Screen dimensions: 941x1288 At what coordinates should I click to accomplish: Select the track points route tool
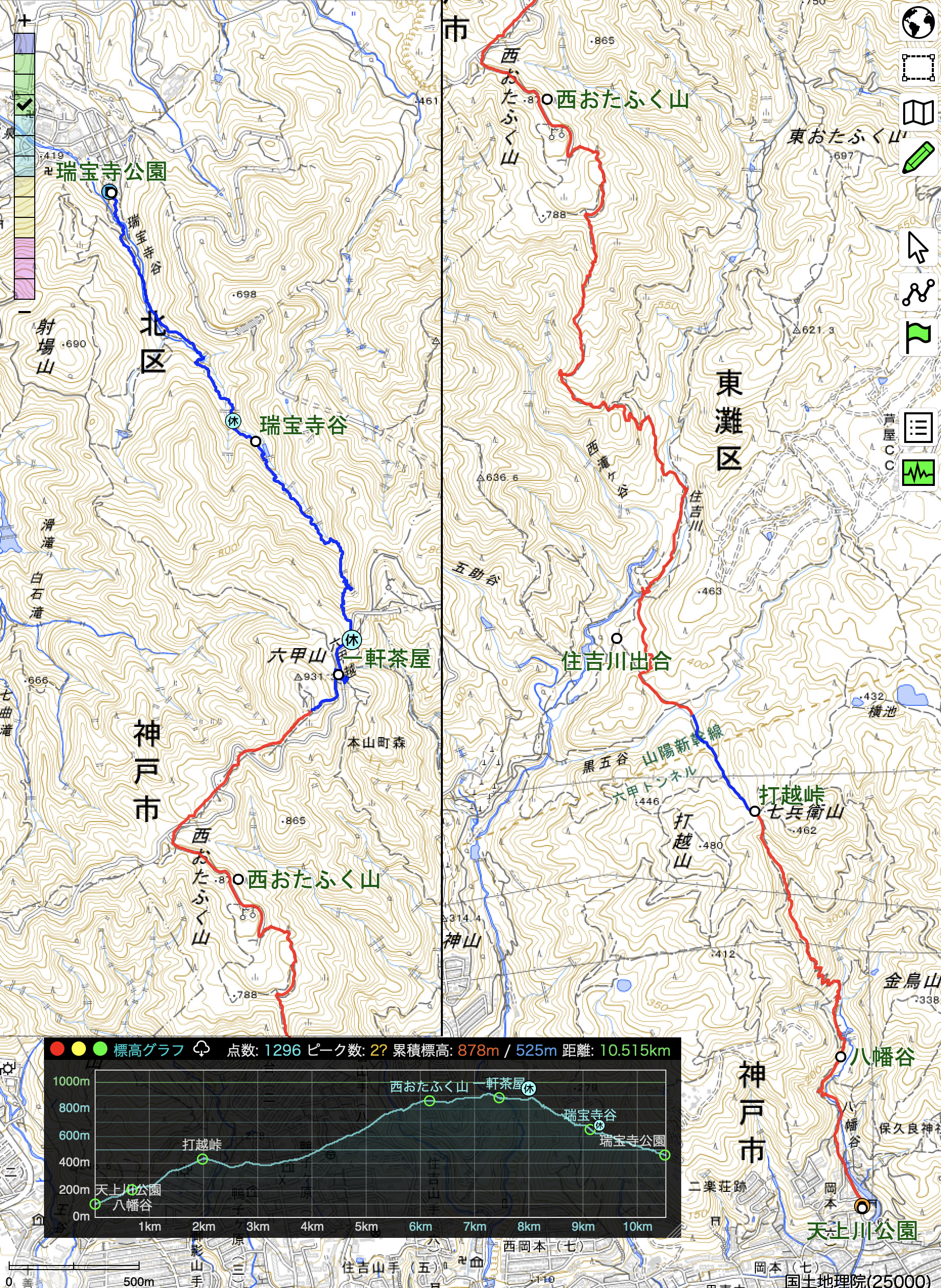(x=917, y=292)
